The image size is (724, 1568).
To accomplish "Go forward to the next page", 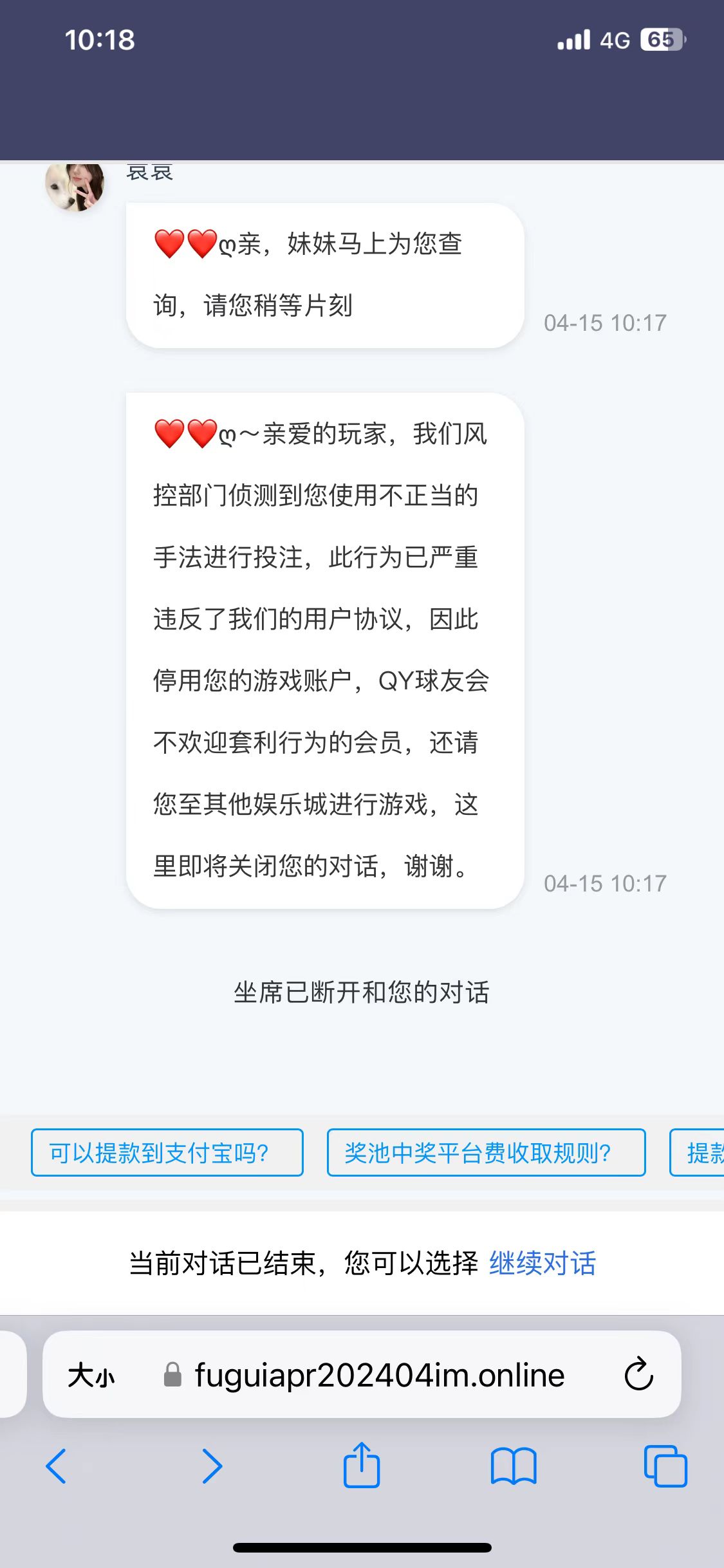I will pyautogui.click(x=212, y=1466).
